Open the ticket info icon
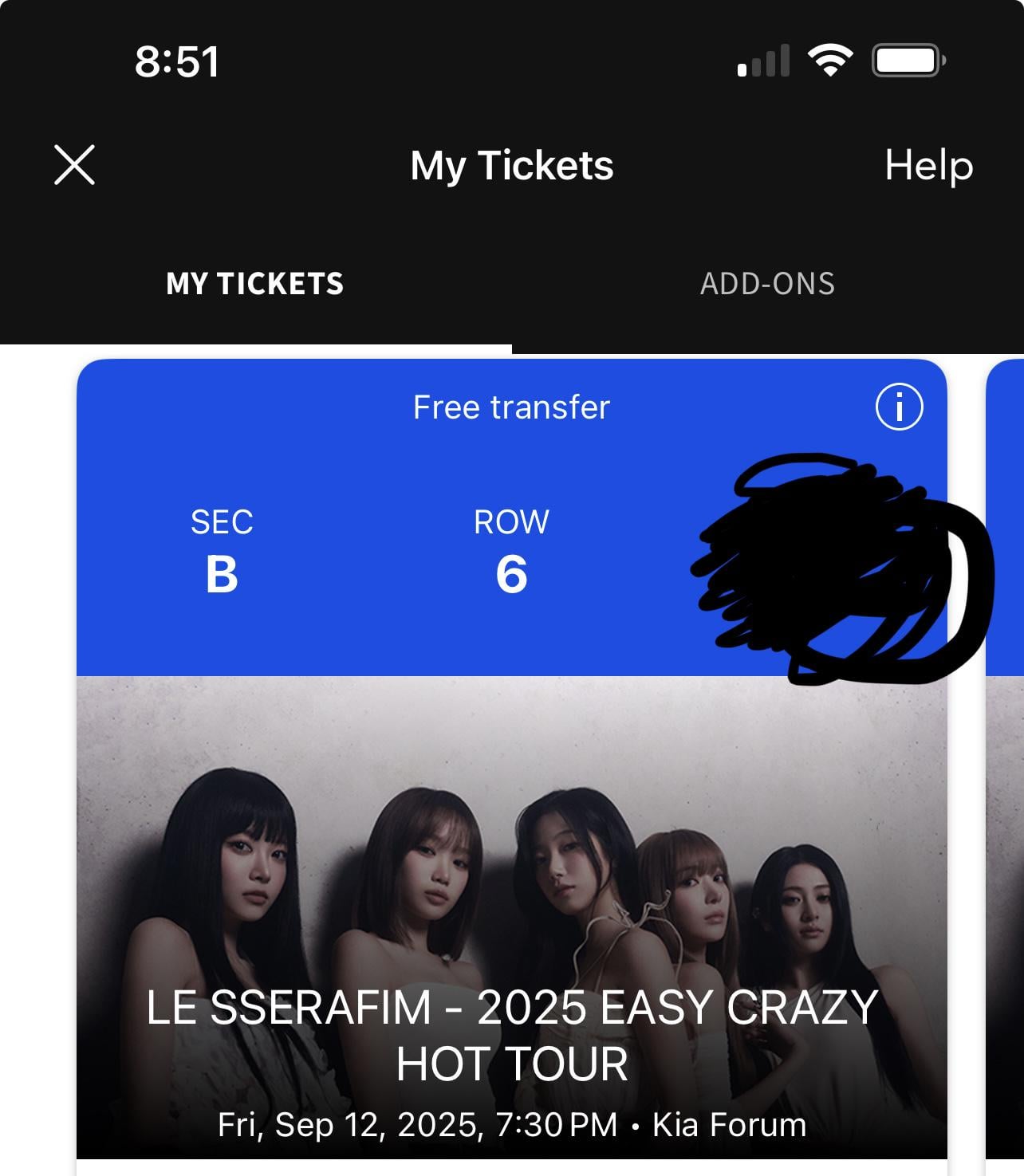This screenshot has height=1176, width=1024. coord(899,407)
